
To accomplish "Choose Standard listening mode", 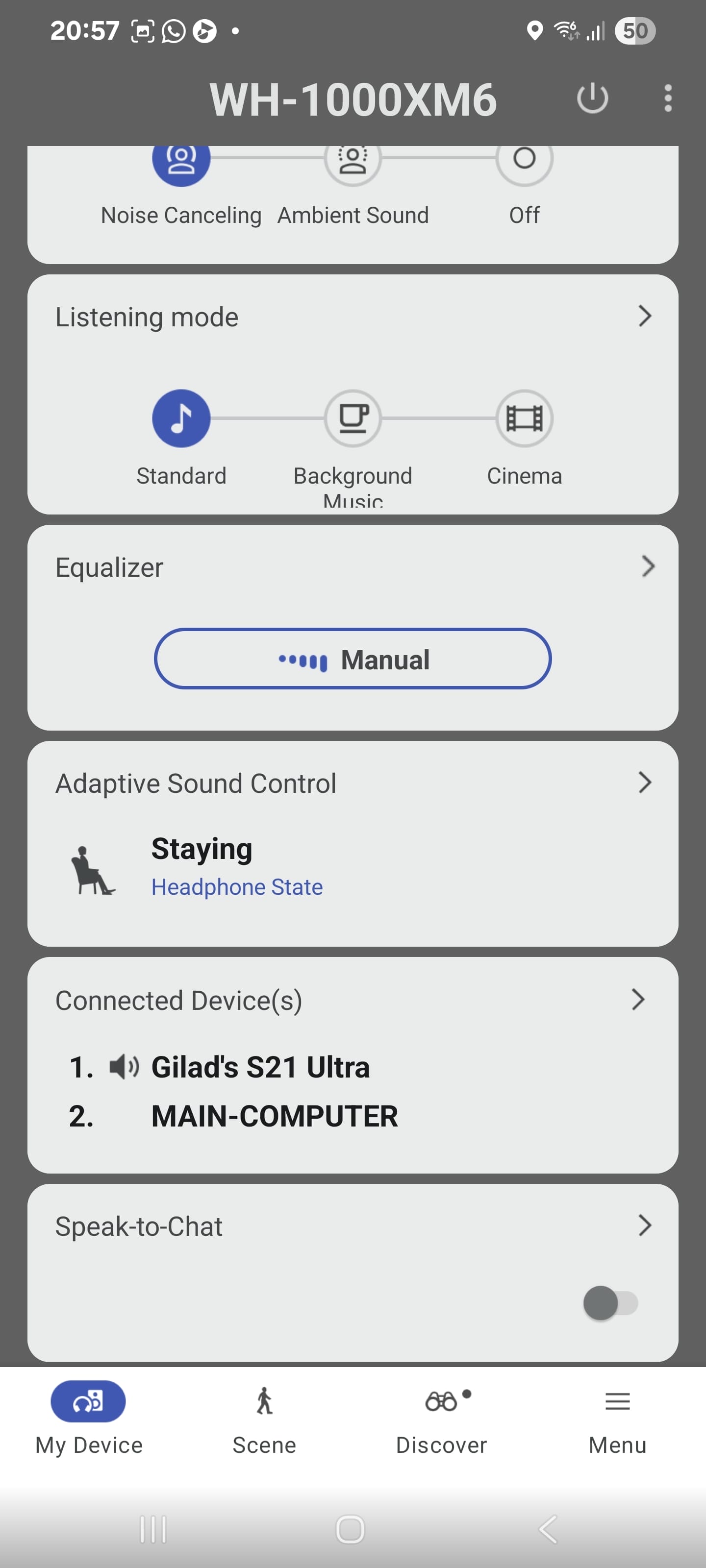I will coord(181,418).
